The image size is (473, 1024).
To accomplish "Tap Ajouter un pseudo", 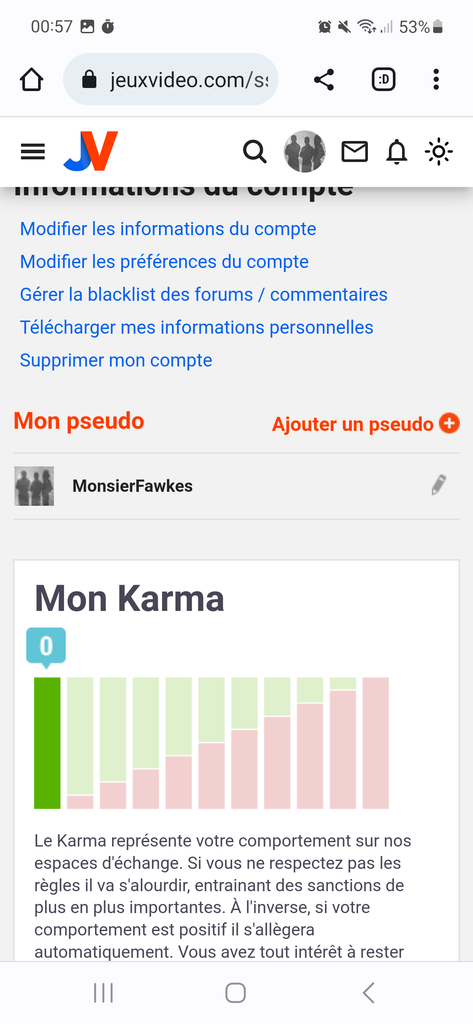I will [366, 424].
